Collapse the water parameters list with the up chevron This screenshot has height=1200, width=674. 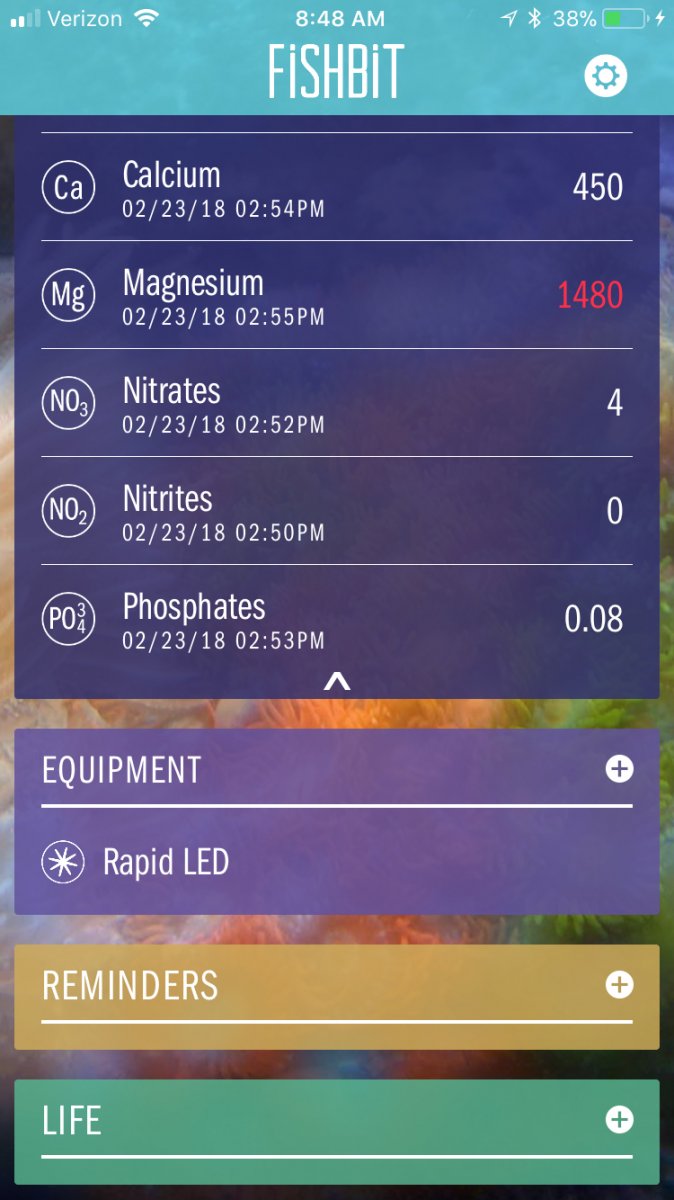pyautogui.click(x=337, y=682)
